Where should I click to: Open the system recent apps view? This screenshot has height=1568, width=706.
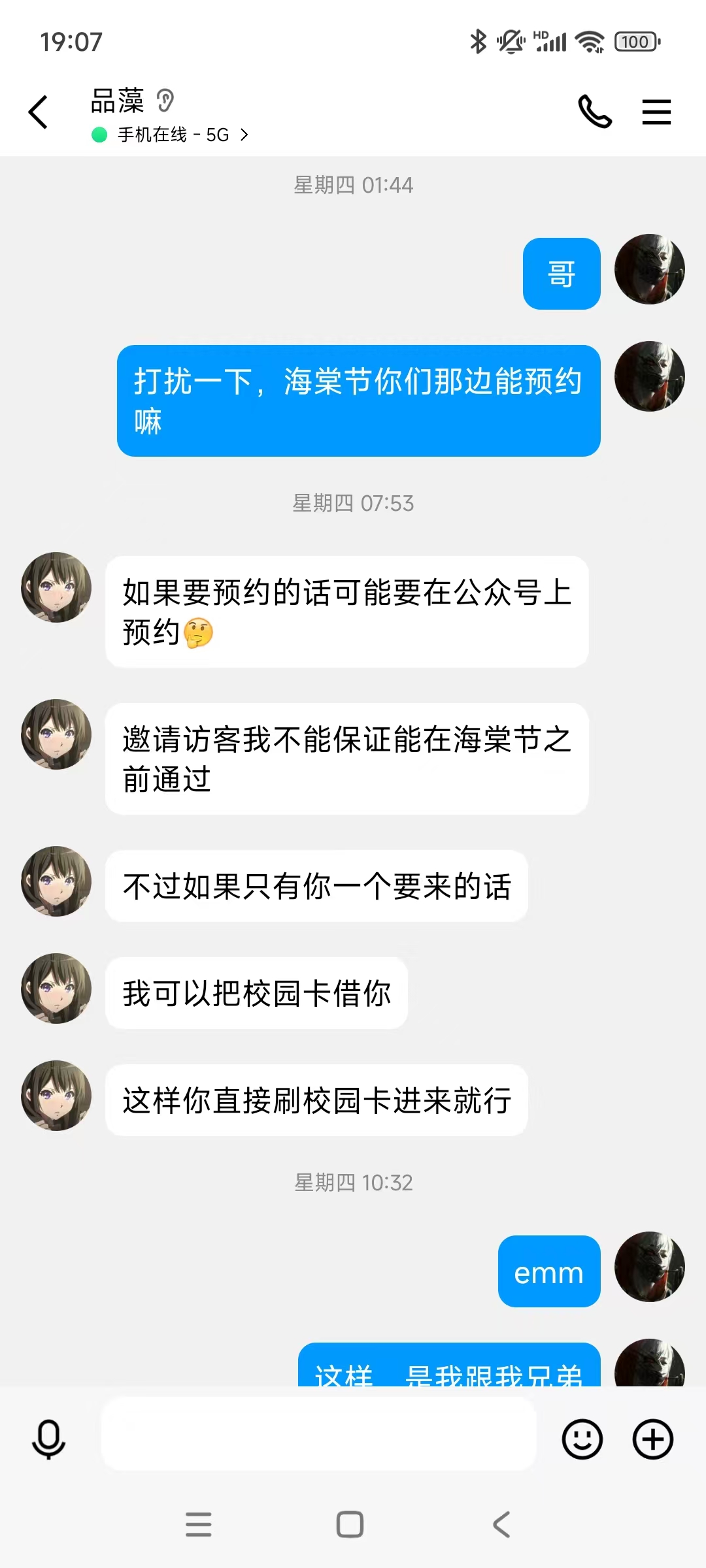click(x=199, y=1524)
